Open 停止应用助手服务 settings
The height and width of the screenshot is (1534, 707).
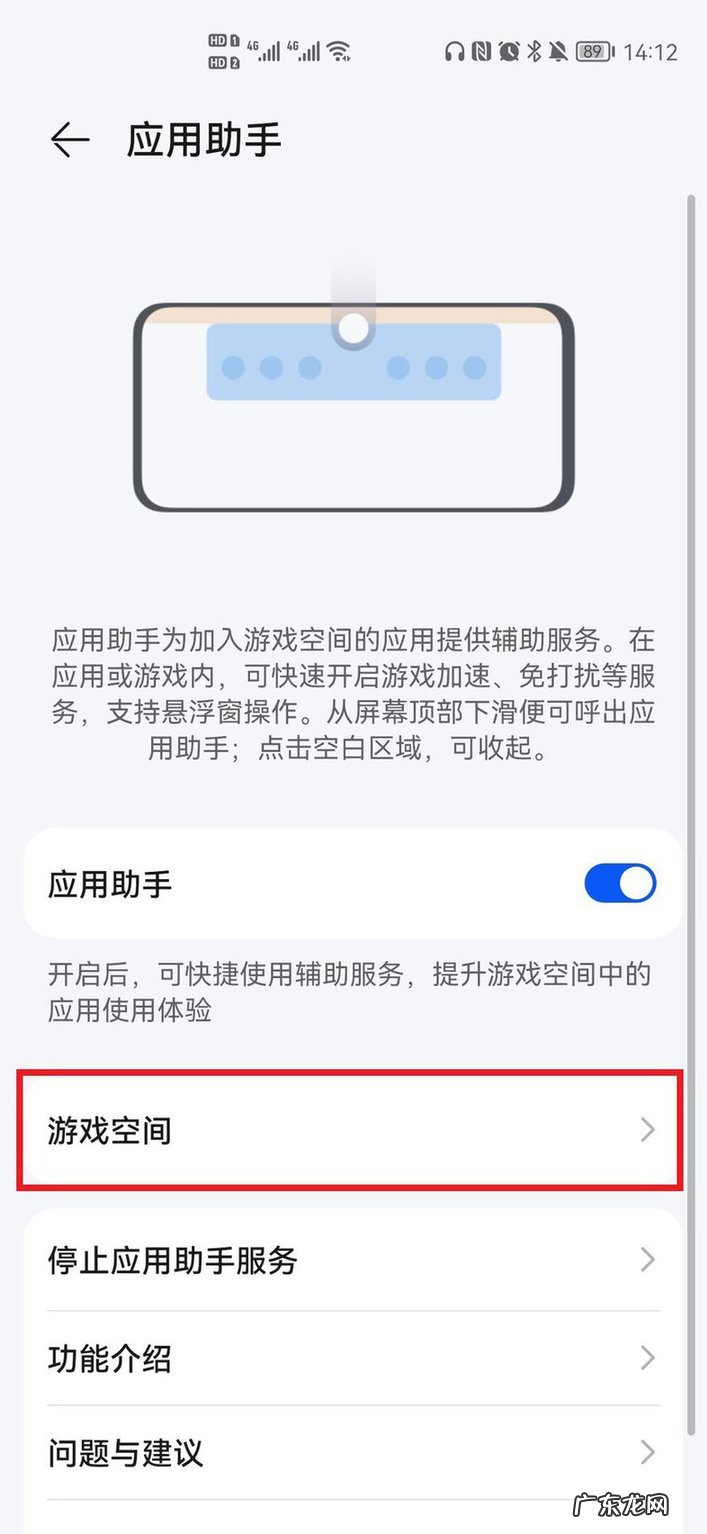coord(350,1260)
